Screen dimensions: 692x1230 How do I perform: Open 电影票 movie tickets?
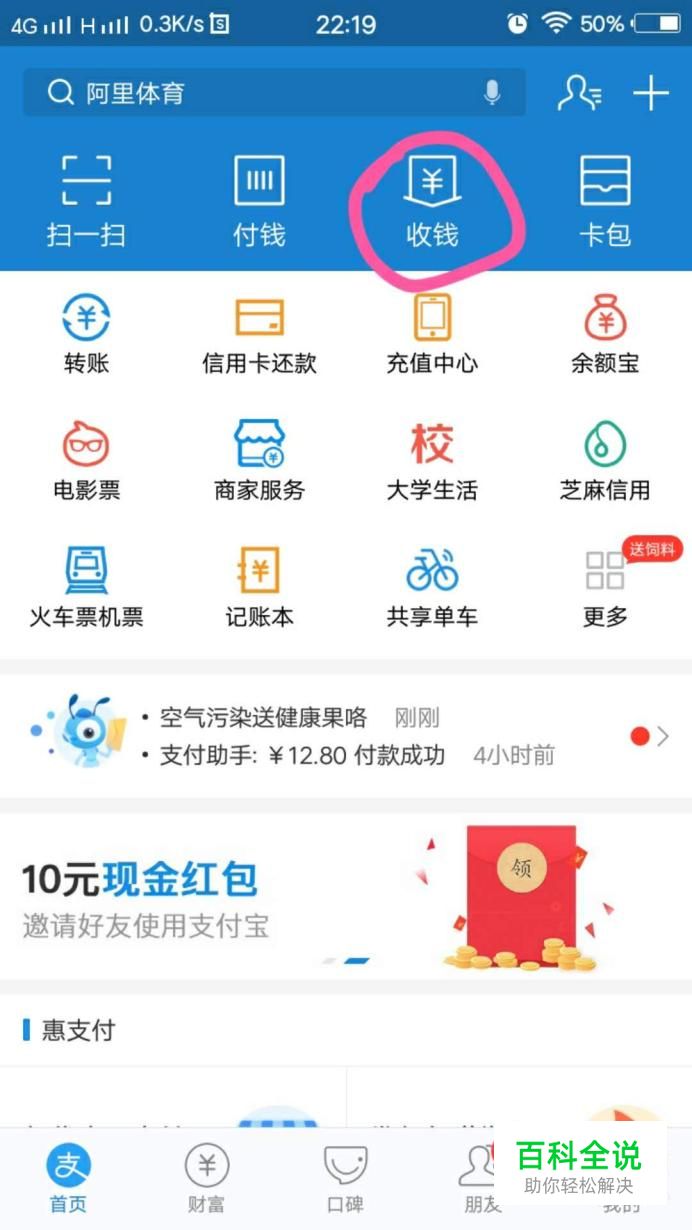[x=86, y=460]
